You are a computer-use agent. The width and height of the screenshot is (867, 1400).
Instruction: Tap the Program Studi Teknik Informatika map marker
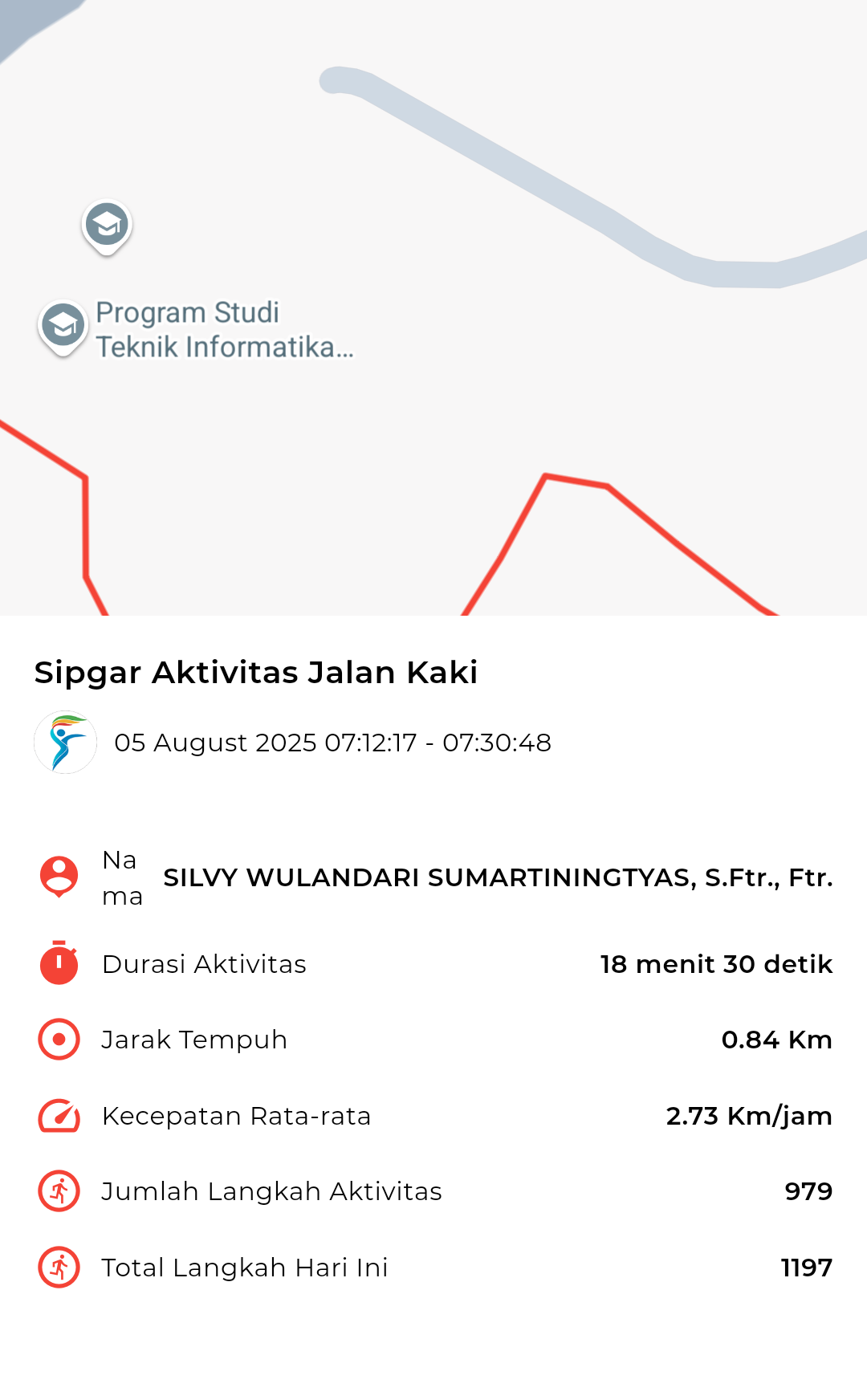pyautogui.click(x=63, y=328)
